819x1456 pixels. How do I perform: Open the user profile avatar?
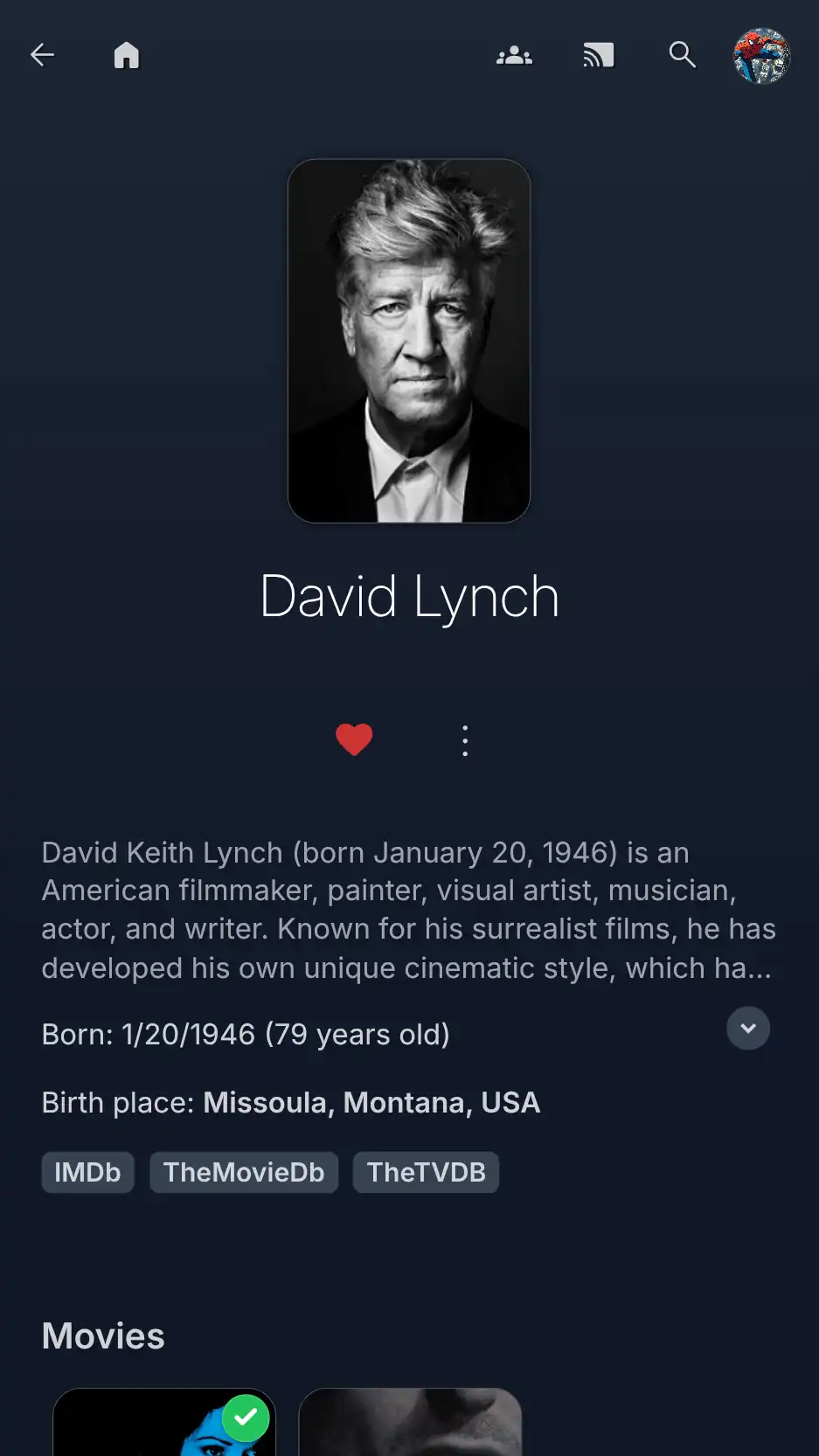(761, 55)
